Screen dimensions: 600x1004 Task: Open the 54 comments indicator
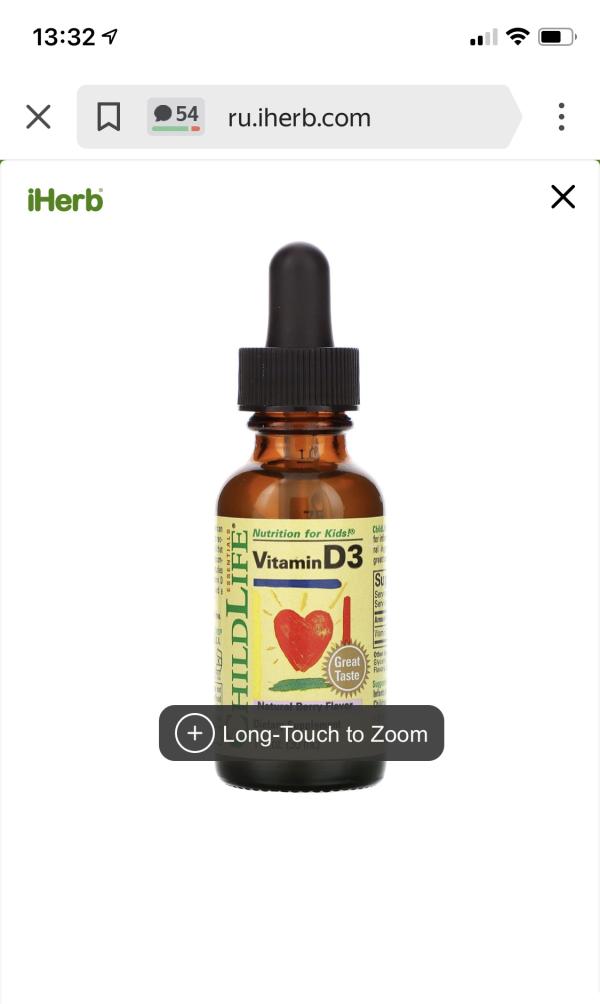(x=176, y=117)
